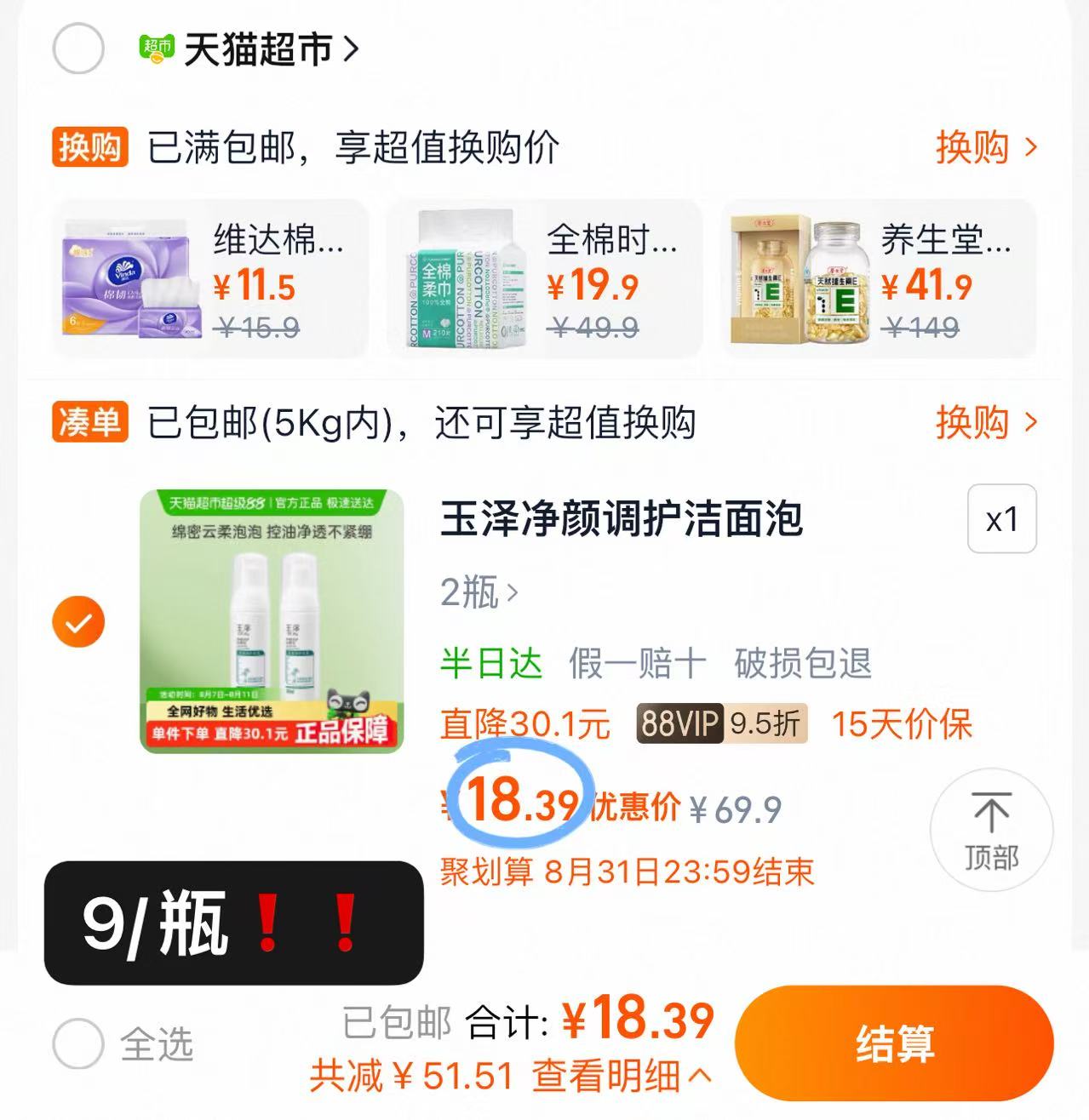Viewport: 1089px width, 1120px height.
Task: Select the 天猫超市 store checkbox
Action: (77, 49)
